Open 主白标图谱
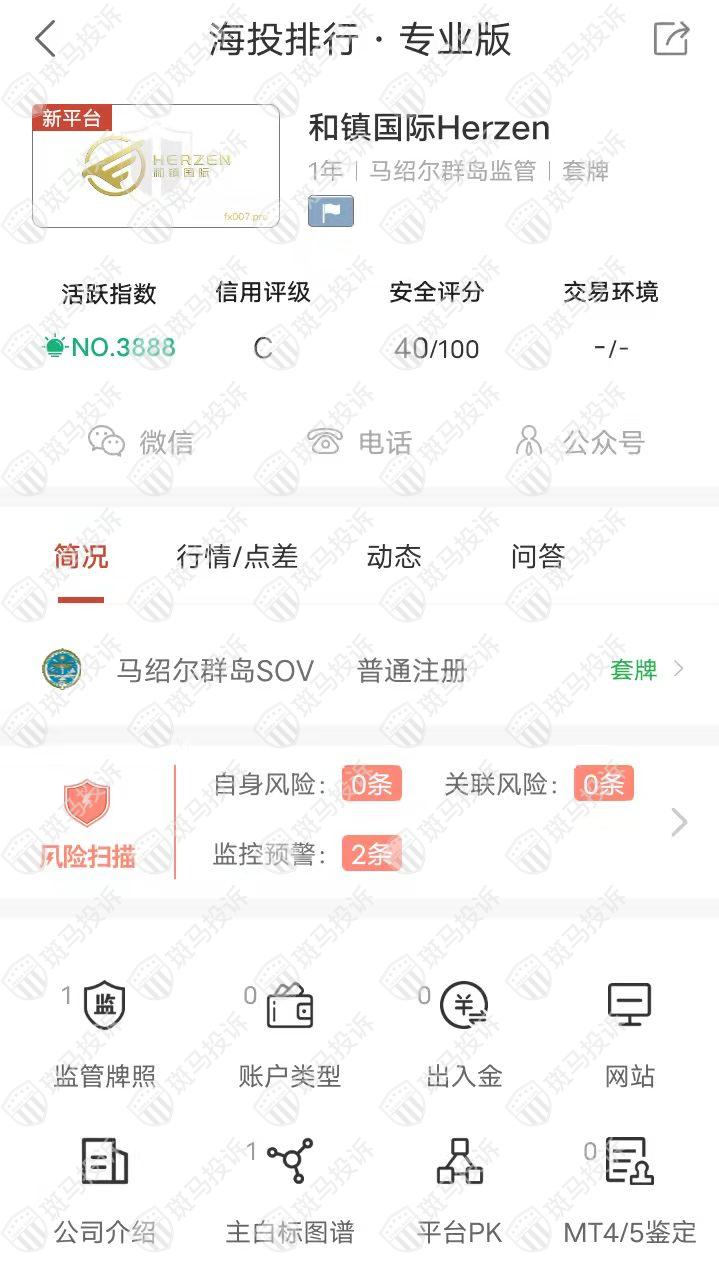Image resolution: width=719 pixels, height=1282 pixels. [x=290, y=1190]
